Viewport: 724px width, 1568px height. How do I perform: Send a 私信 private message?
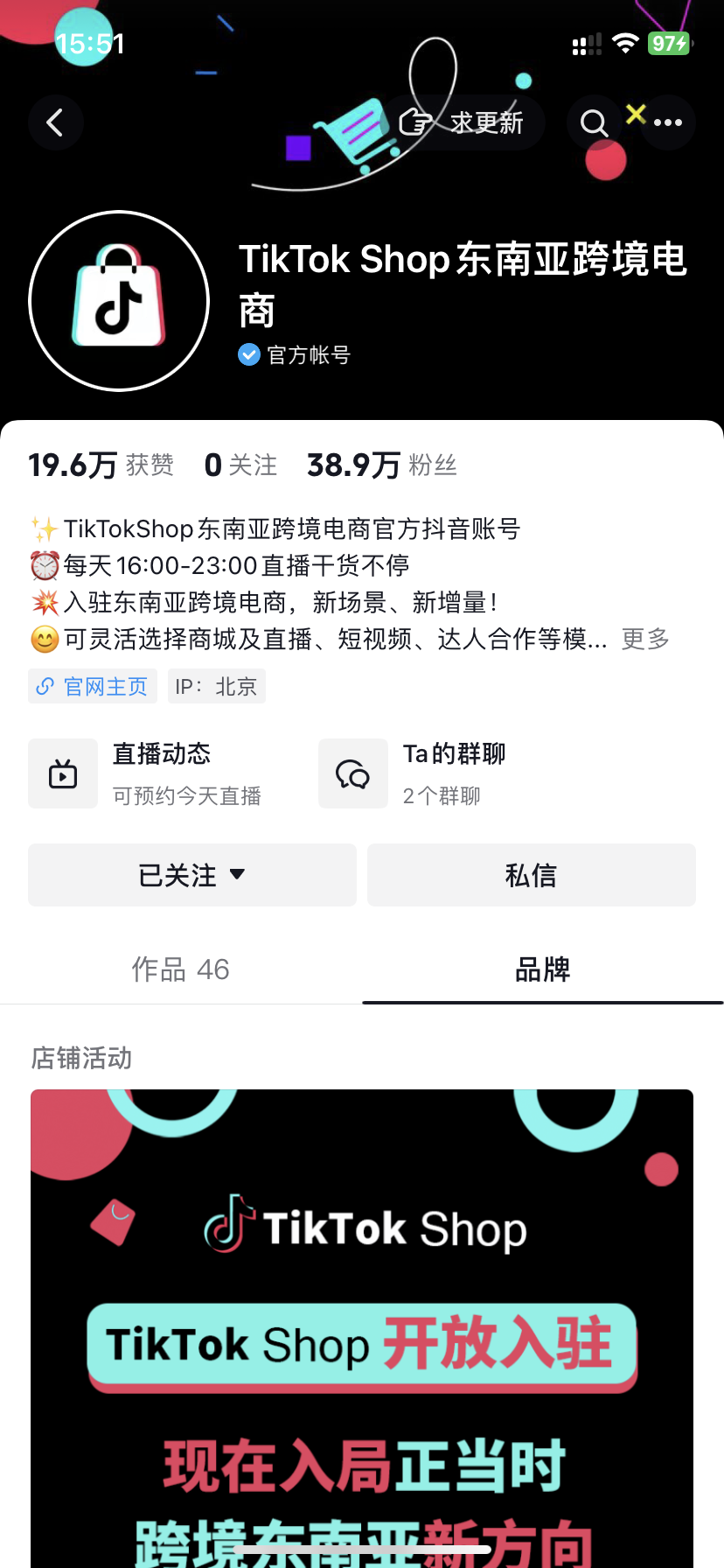point(531,875)
